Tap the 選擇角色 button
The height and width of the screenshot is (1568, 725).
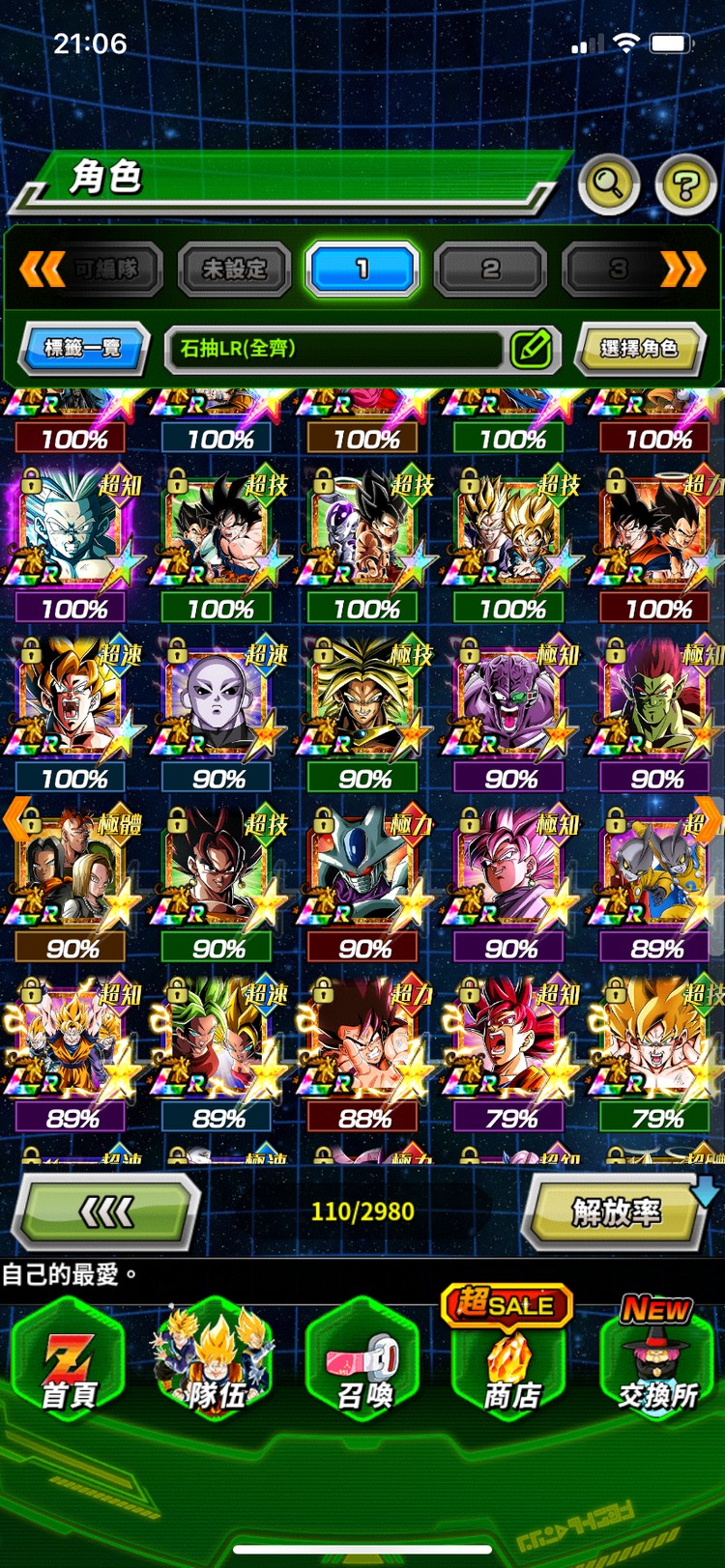click(x=639, y=348)
